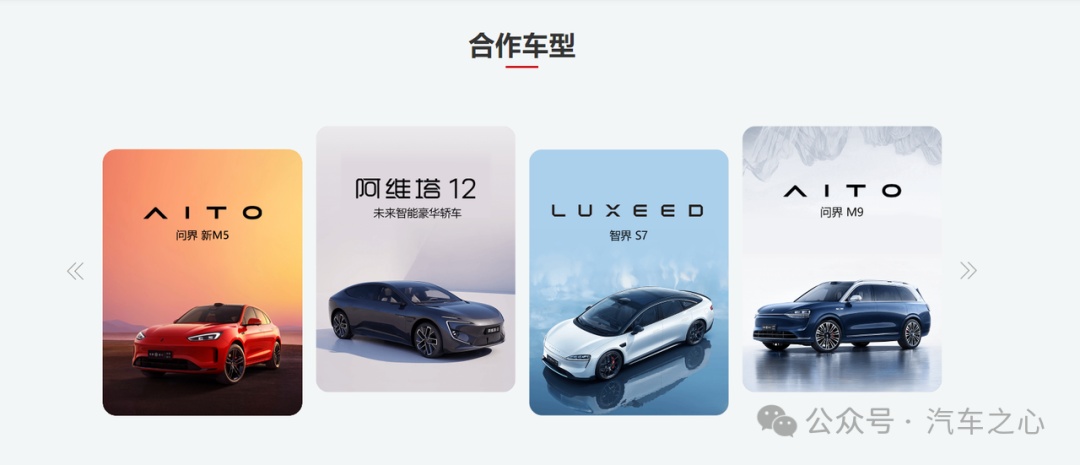Select the LUXEED 智界 S7 card
The width and height of the screenshot is (1080, 465).
pyautogui.click(x=628, y=282)
